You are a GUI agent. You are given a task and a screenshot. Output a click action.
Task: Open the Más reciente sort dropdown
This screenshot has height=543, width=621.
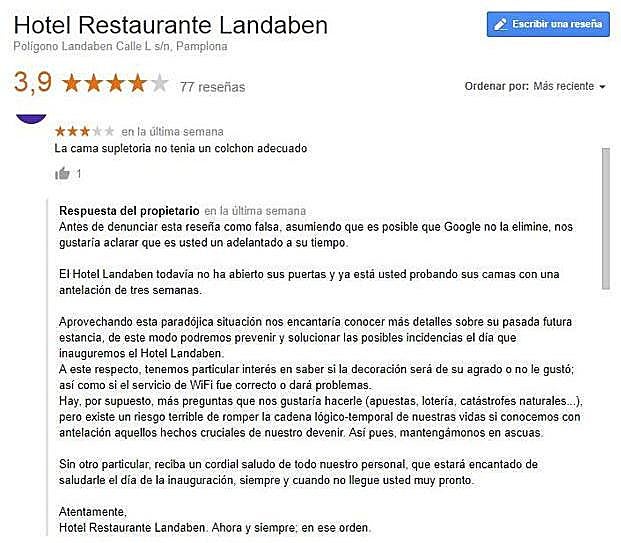pos(569,87)
